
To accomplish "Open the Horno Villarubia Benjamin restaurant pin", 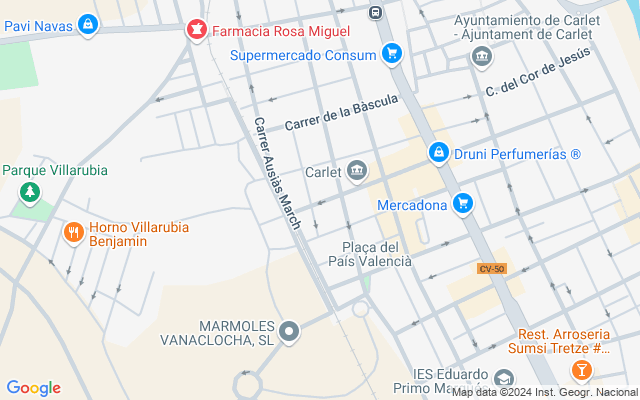I will (x=74, y=233).
